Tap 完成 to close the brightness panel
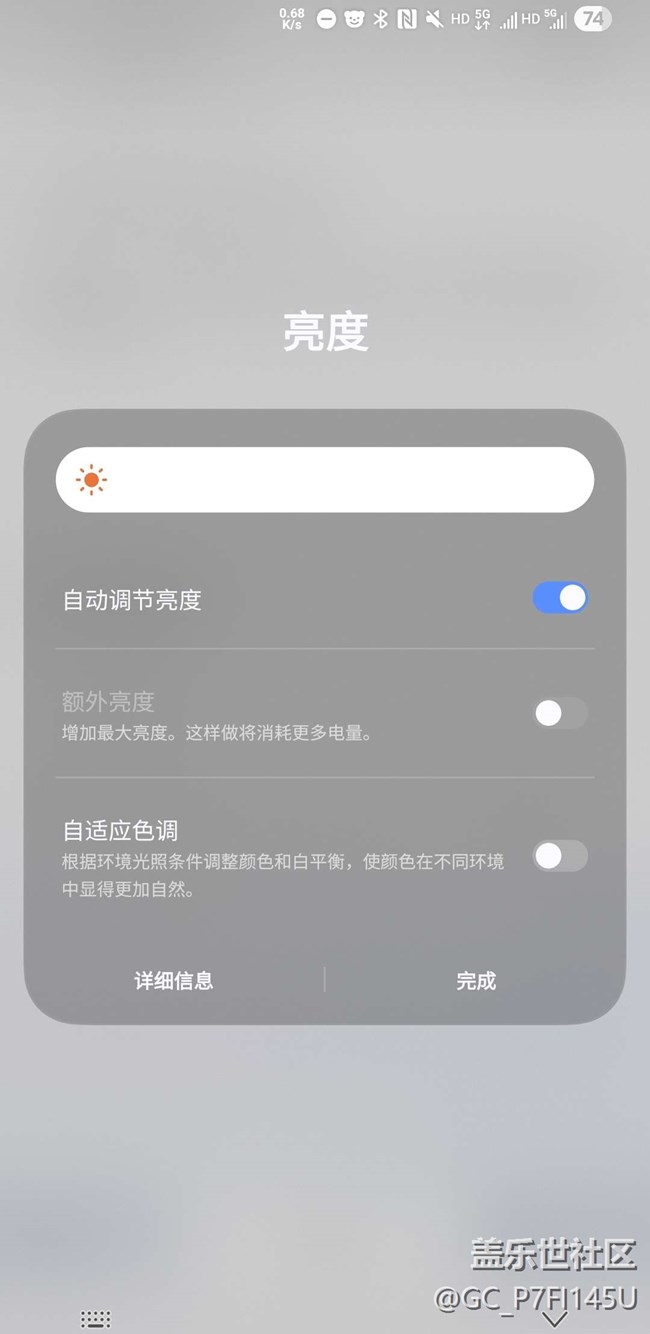The image size is (650, 1334). 476,981
